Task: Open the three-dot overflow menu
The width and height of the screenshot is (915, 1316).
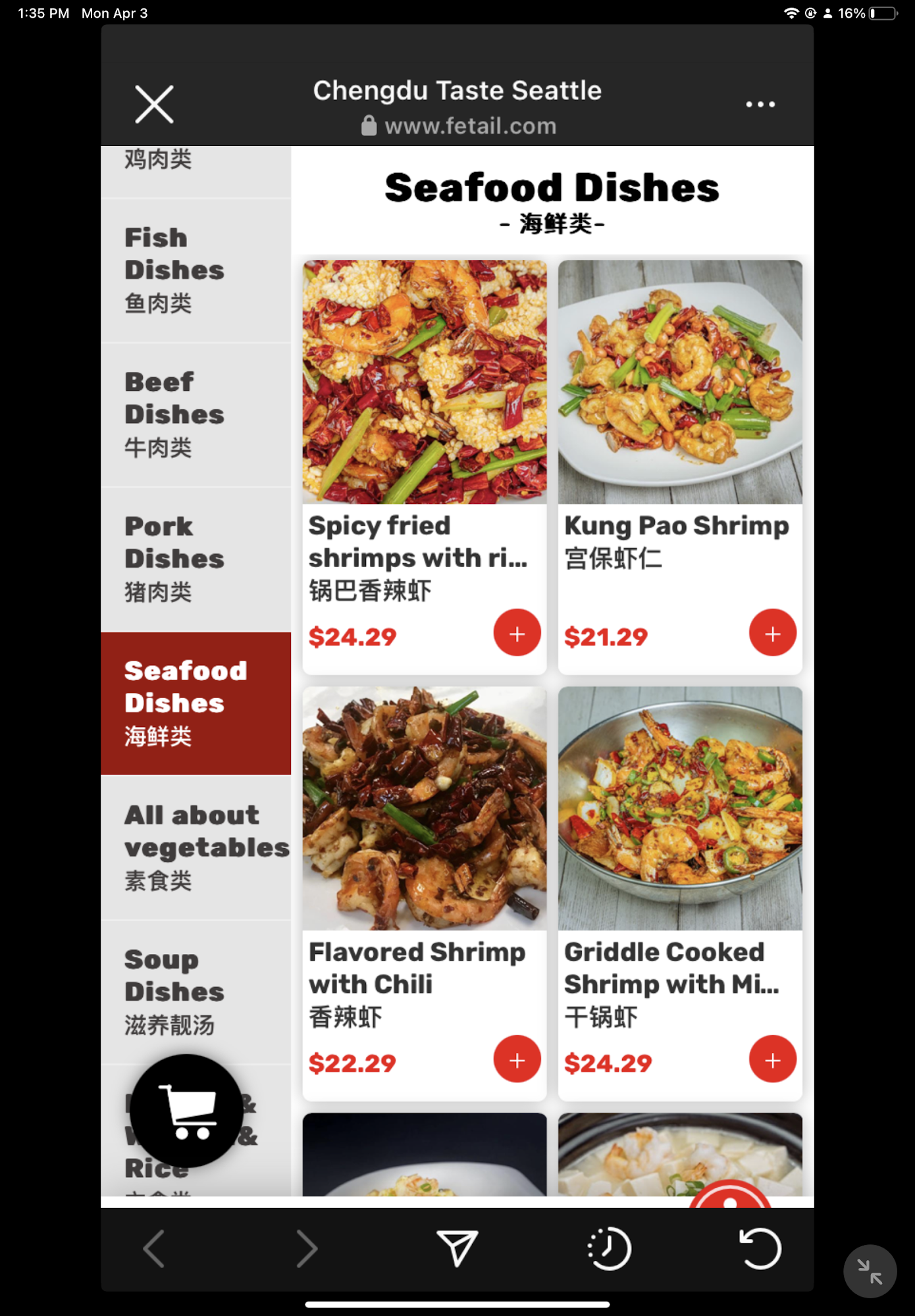Action: pyautogui.click(x=760, y=104)
